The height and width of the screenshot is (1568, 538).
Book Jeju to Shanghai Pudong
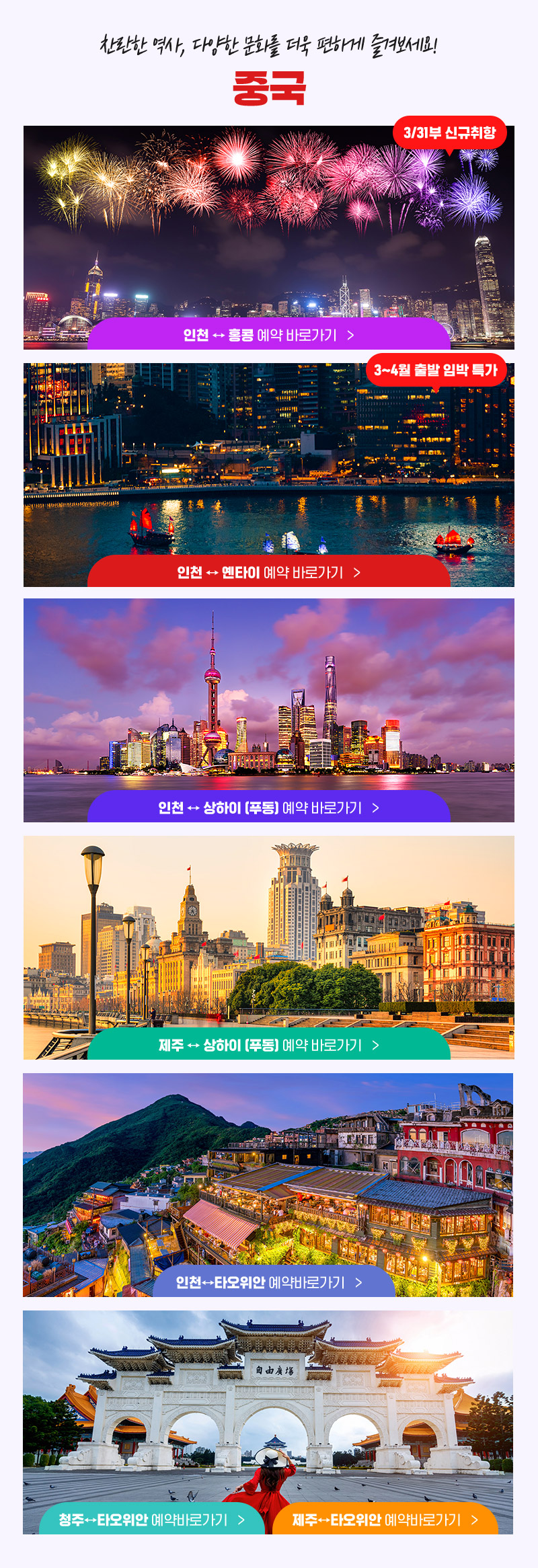(268, 1045)
